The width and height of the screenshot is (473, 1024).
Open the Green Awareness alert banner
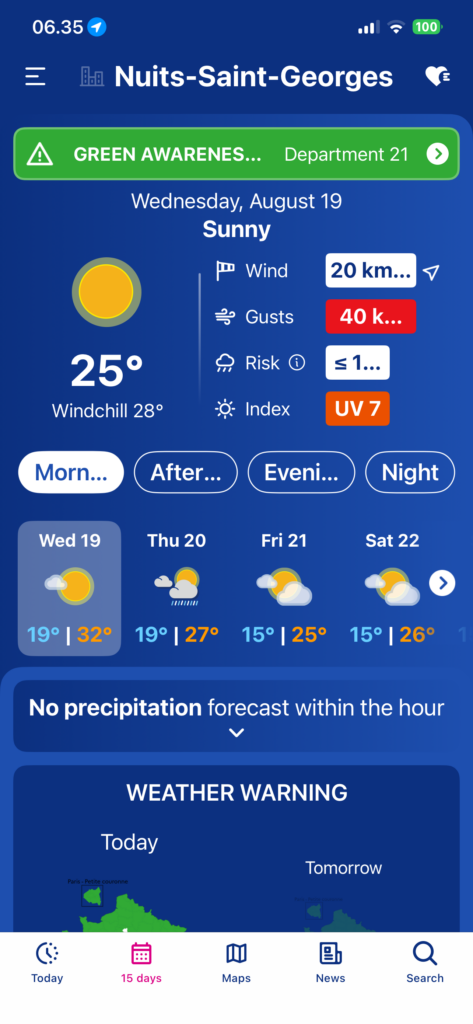pyautogui.click(x=236, y=154)
